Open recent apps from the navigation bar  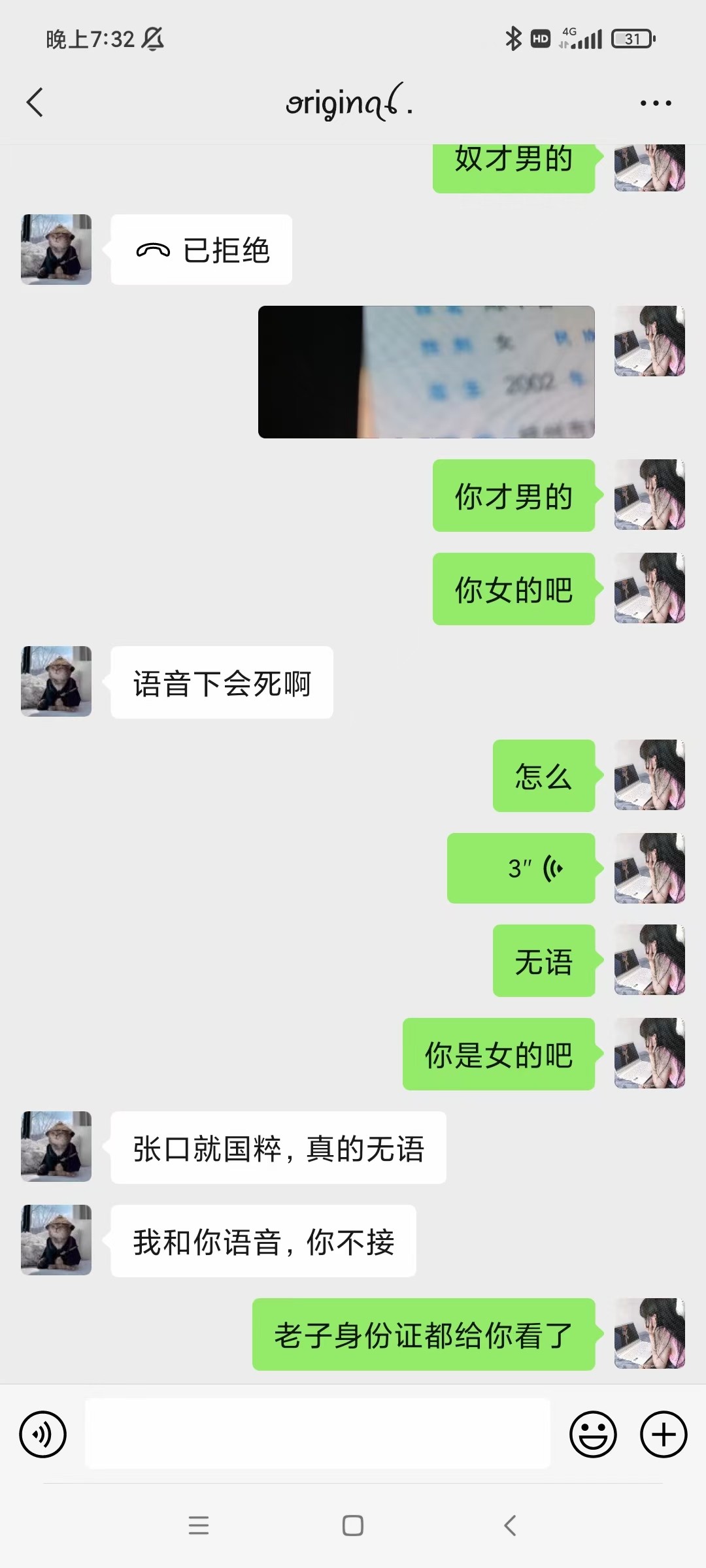(199, 1526)
